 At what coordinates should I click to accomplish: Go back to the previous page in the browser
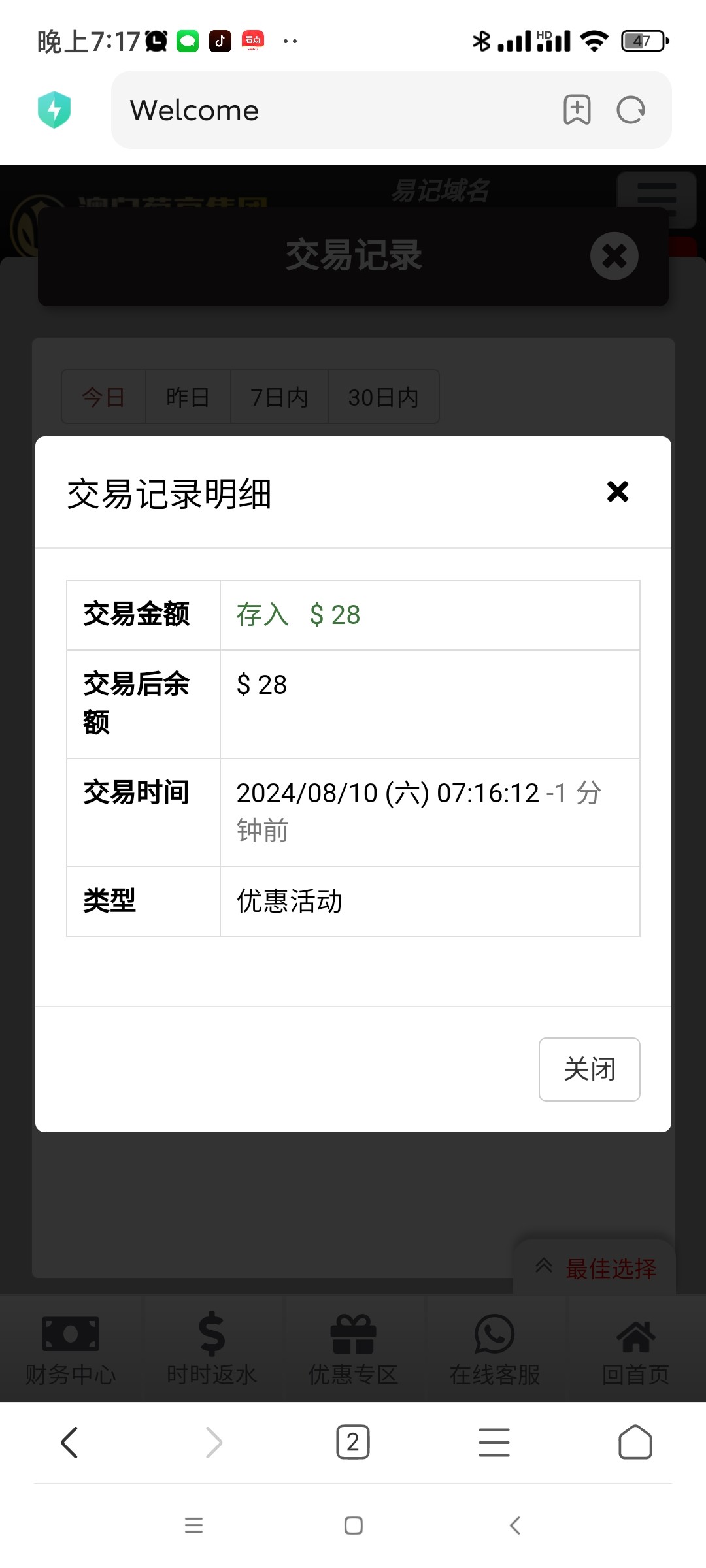pyautogui.click(x=70, y=1443)
